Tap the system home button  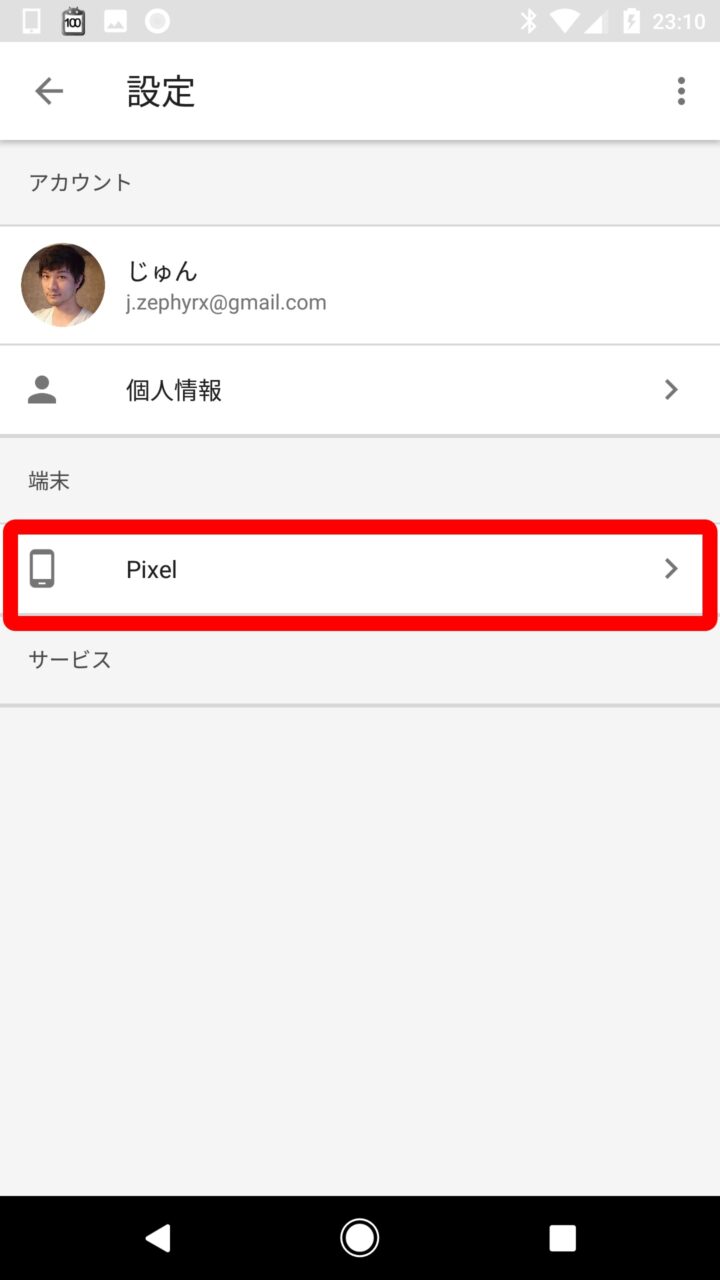(359, 1238)
